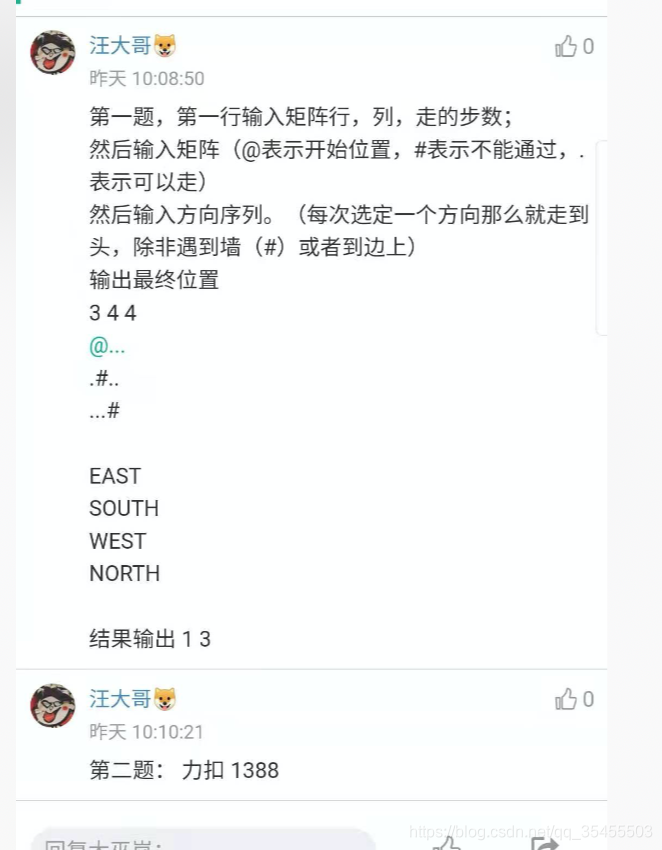Open 汪大哥's profile name on the 10:10:21 comment
The image size is (662, 850).
[120, 698]
